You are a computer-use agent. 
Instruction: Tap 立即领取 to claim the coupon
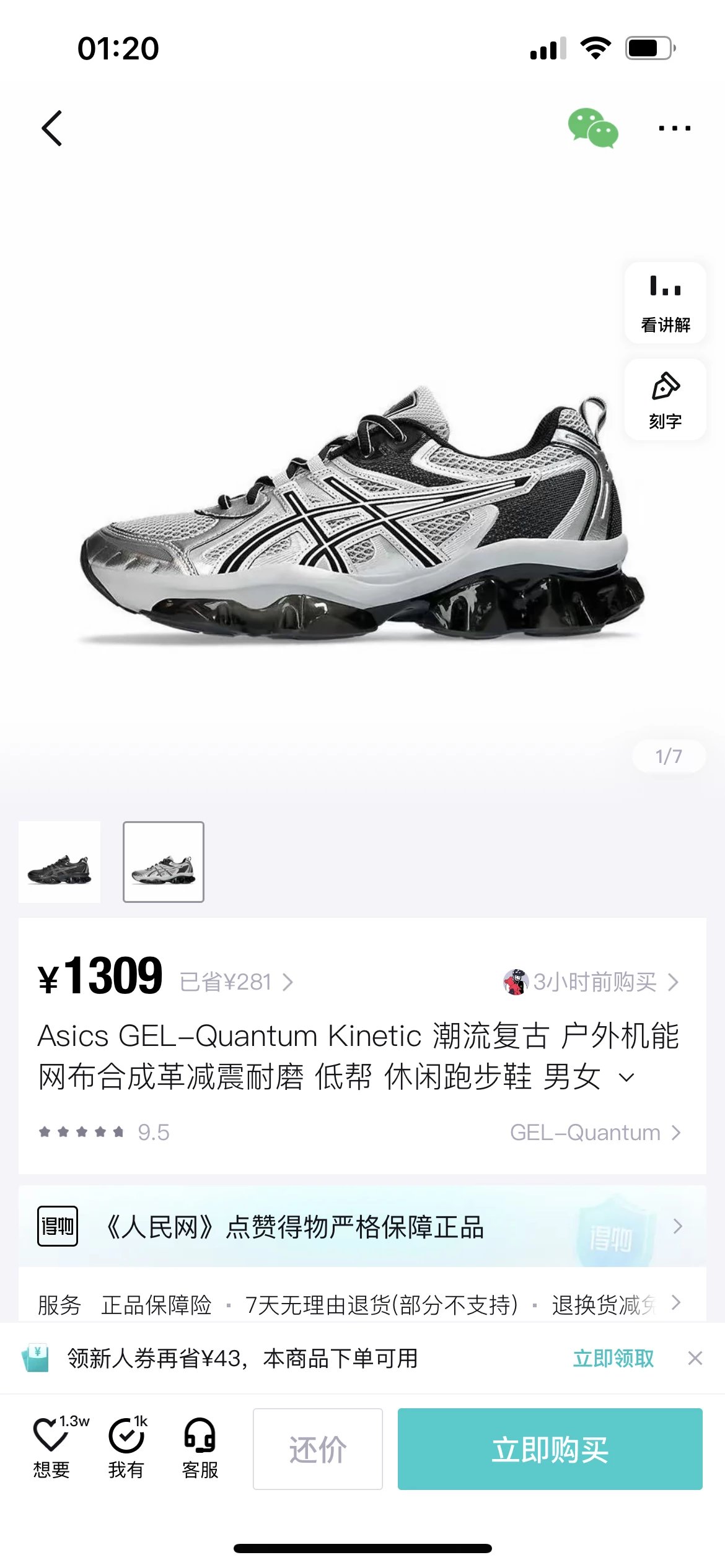613,1358
